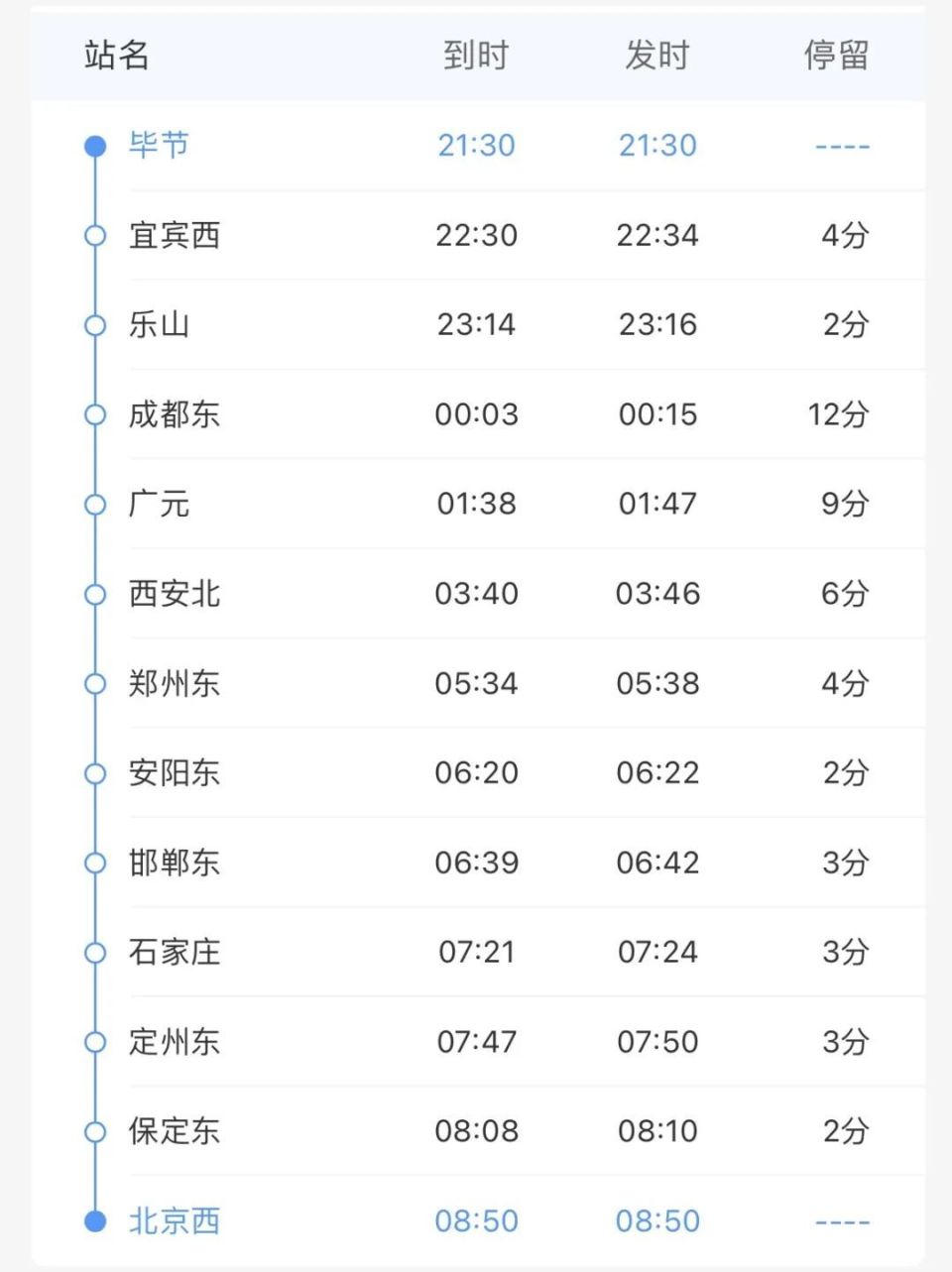Click the hollow dot beside 宜宾西
The height and width of the screenshot is (1272, 952).
click(x=96, y=235)
